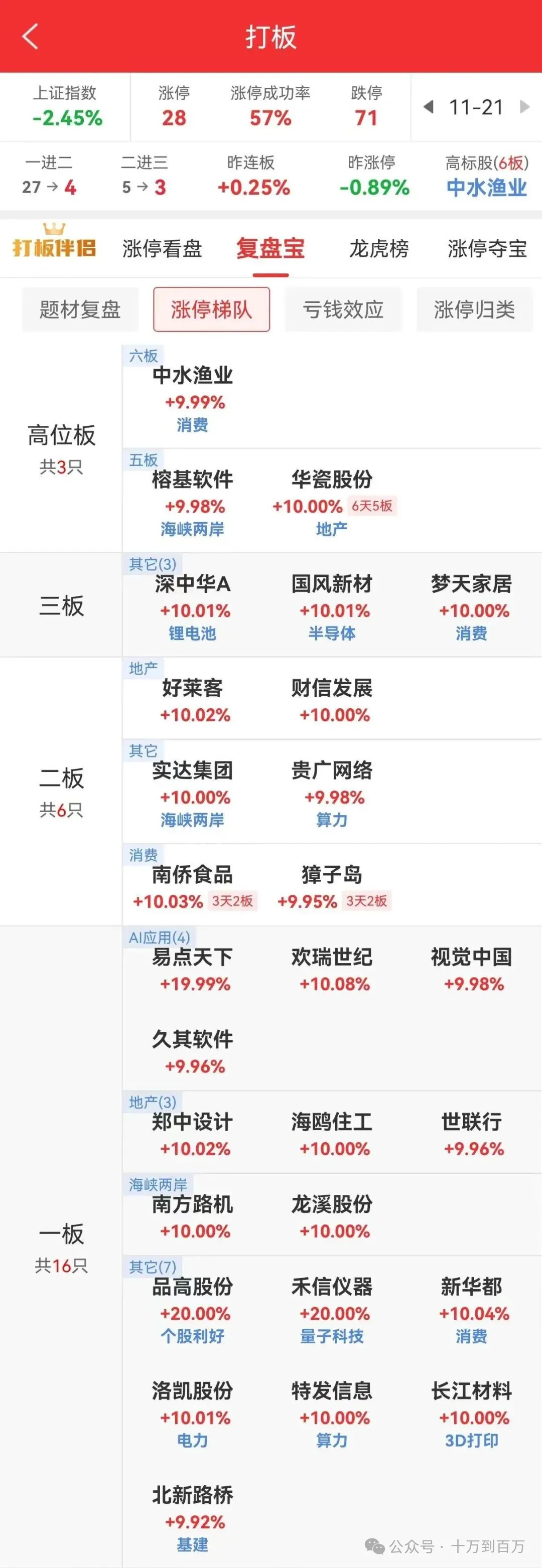Open stock 北新路桥
The width and height of the screenshot is (542, 1568).
pos(192,1495)
